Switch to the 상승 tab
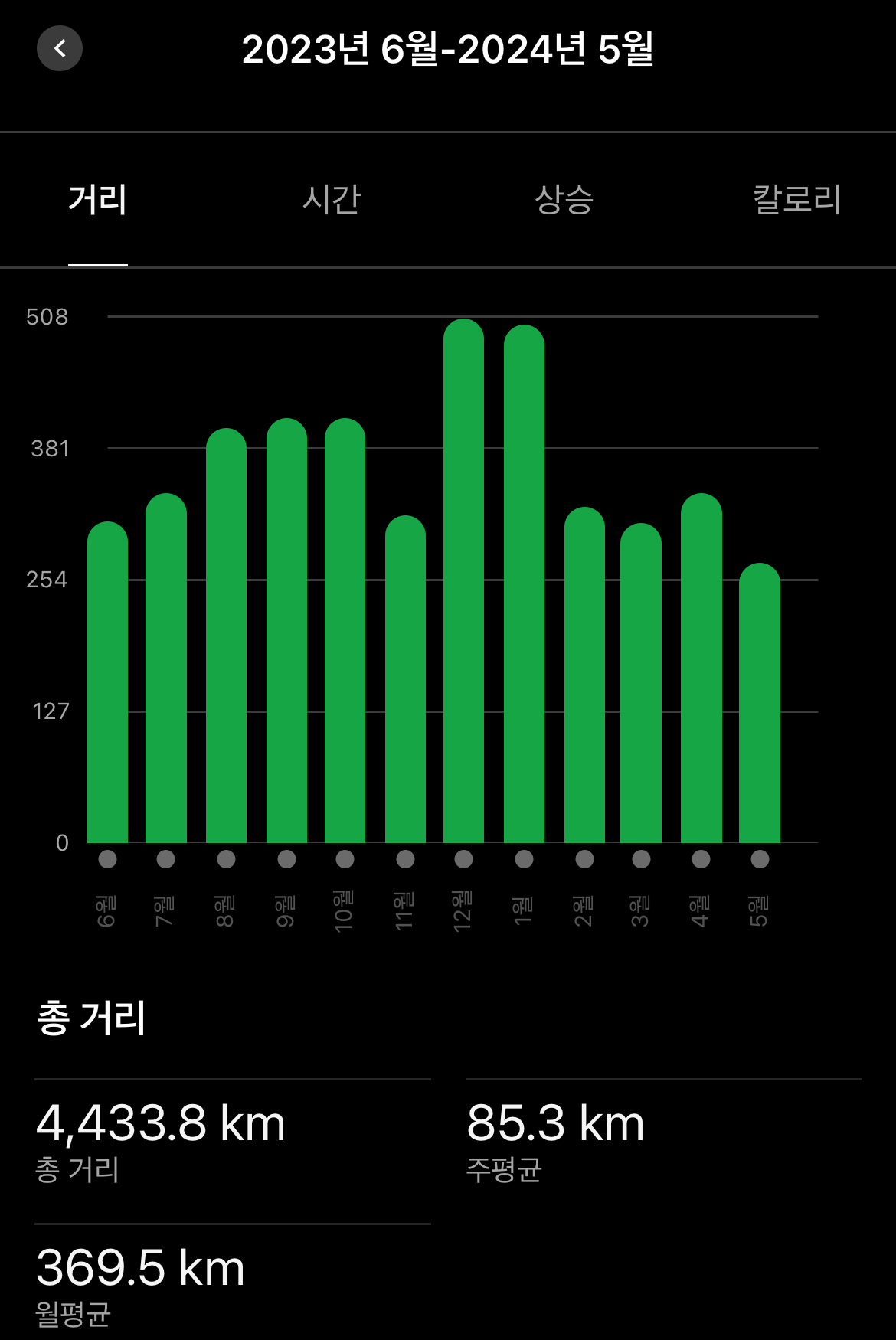896x1340 pixels. [x=564, y=200]
